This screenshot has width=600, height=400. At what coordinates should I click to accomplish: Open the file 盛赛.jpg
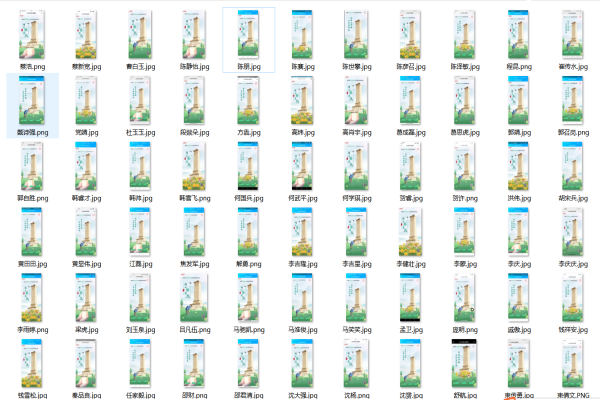tap(520, 300)
